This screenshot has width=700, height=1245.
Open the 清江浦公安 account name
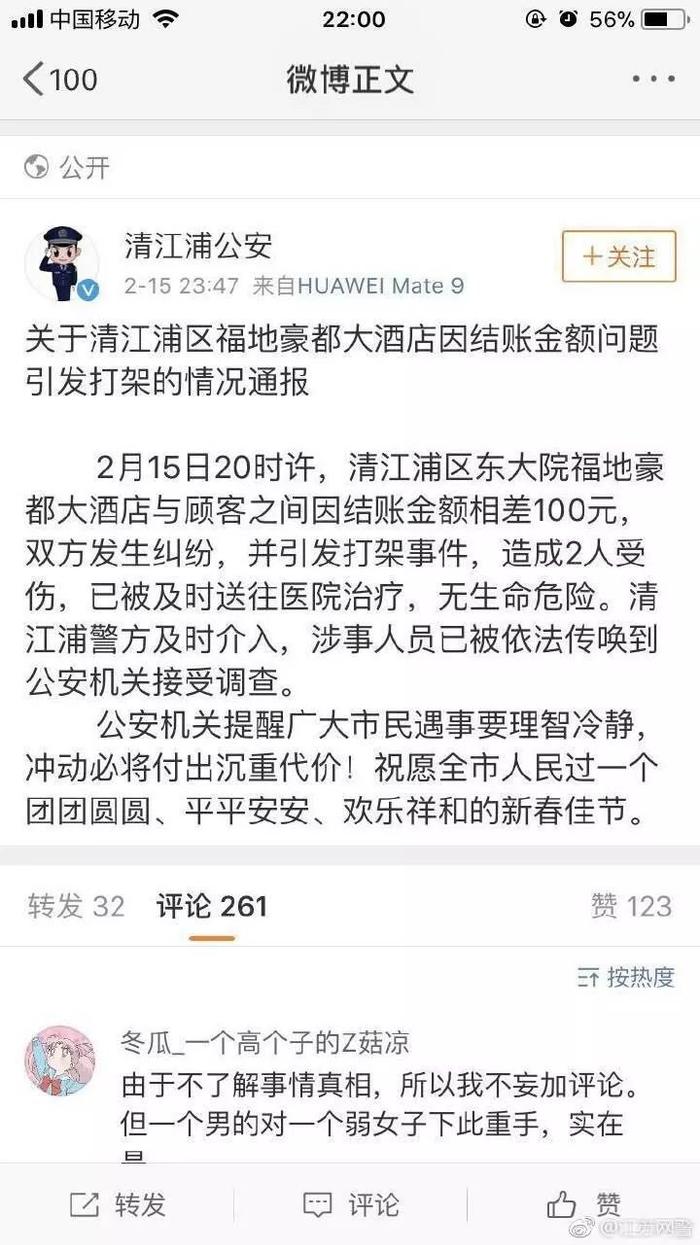[197, 245]
